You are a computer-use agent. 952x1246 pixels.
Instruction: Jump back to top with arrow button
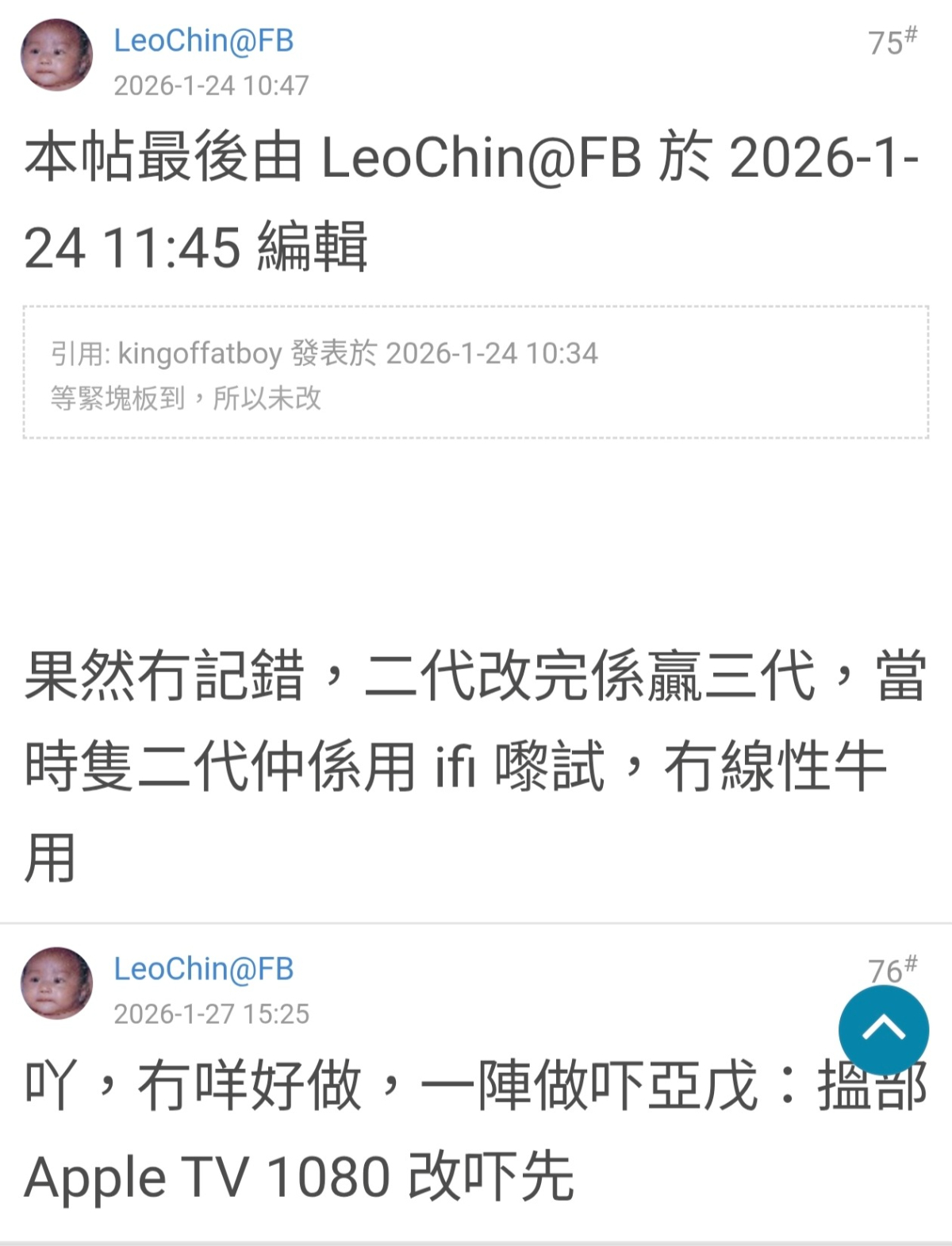pos(883,1029)
